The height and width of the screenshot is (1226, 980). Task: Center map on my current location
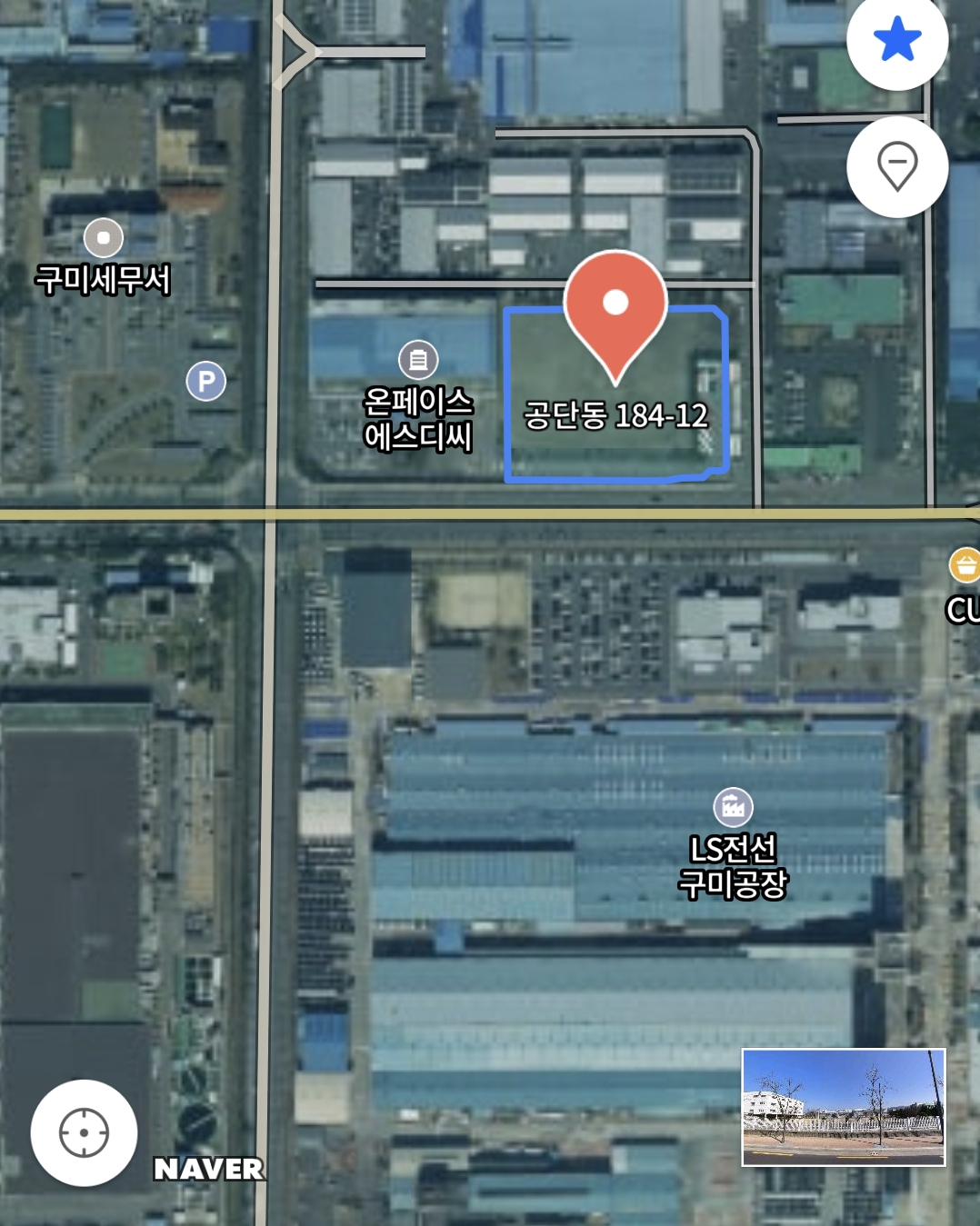84,1132
